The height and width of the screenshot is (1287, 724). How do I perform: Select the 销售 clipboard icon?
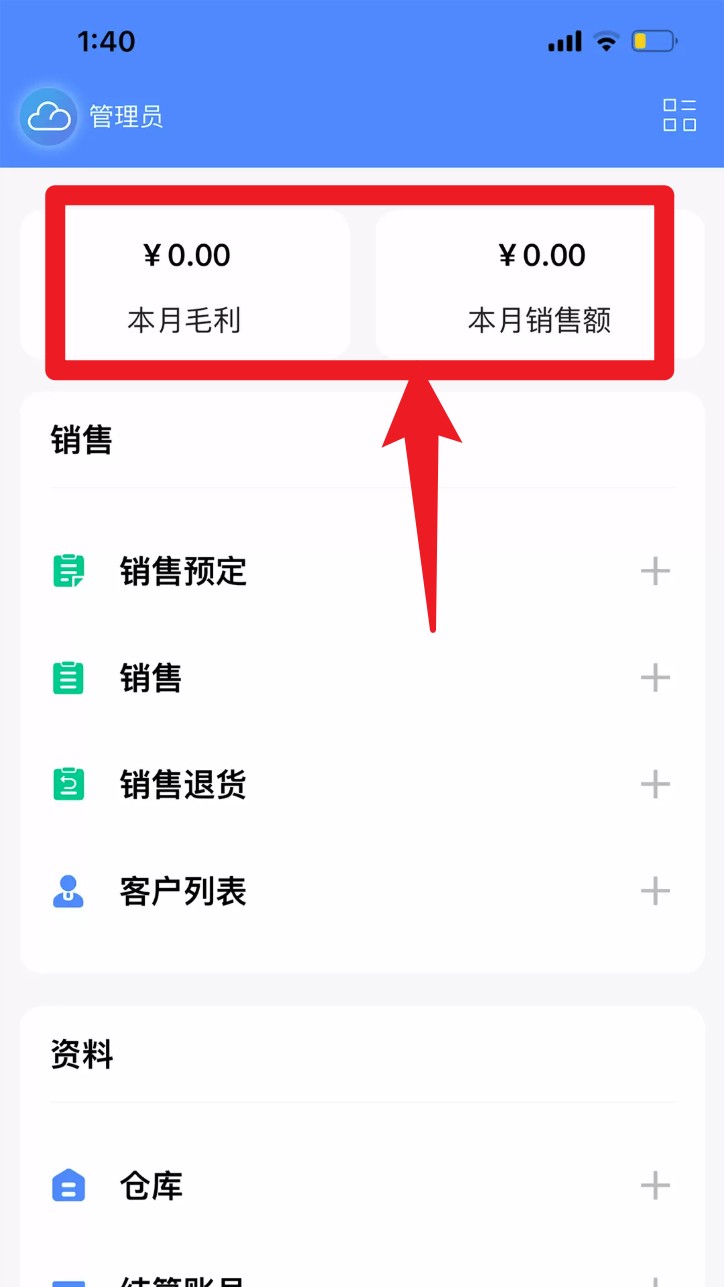[67, 678]
